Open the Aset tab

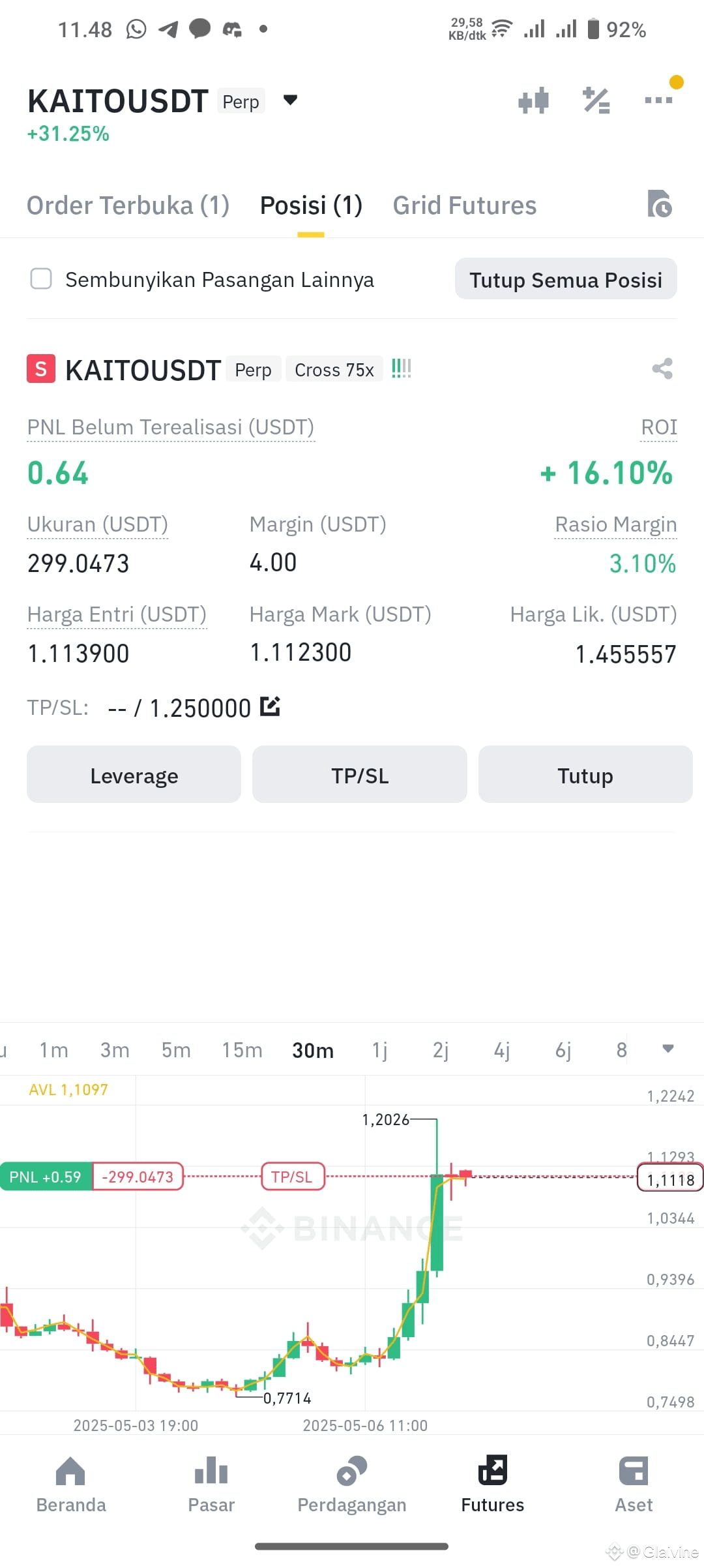[634, 1485]
